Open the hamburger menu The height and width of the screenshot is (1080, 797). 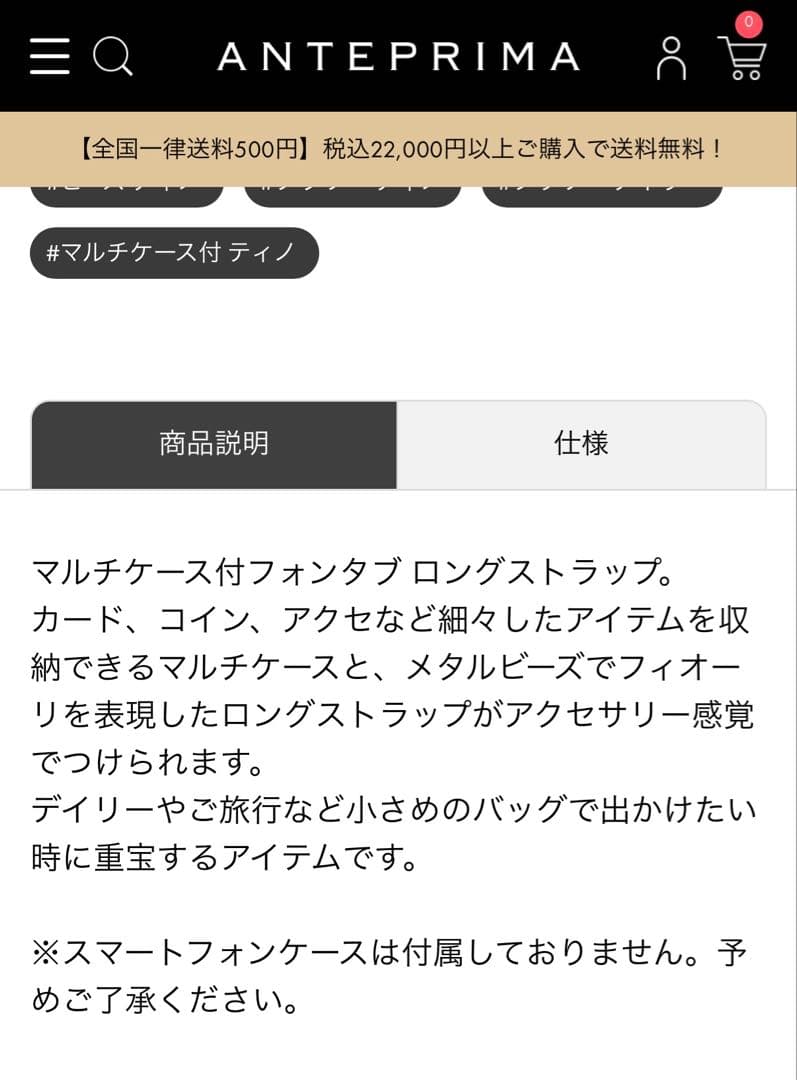tap(49, 56)
